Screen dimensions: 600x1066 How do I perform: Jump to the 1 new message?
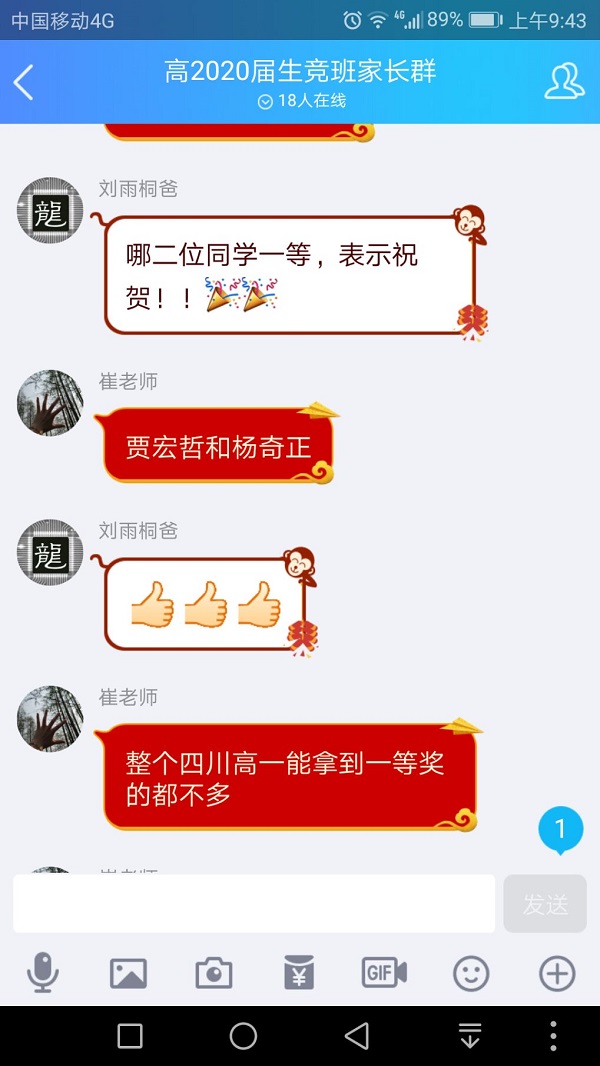[x=560, y=830]
